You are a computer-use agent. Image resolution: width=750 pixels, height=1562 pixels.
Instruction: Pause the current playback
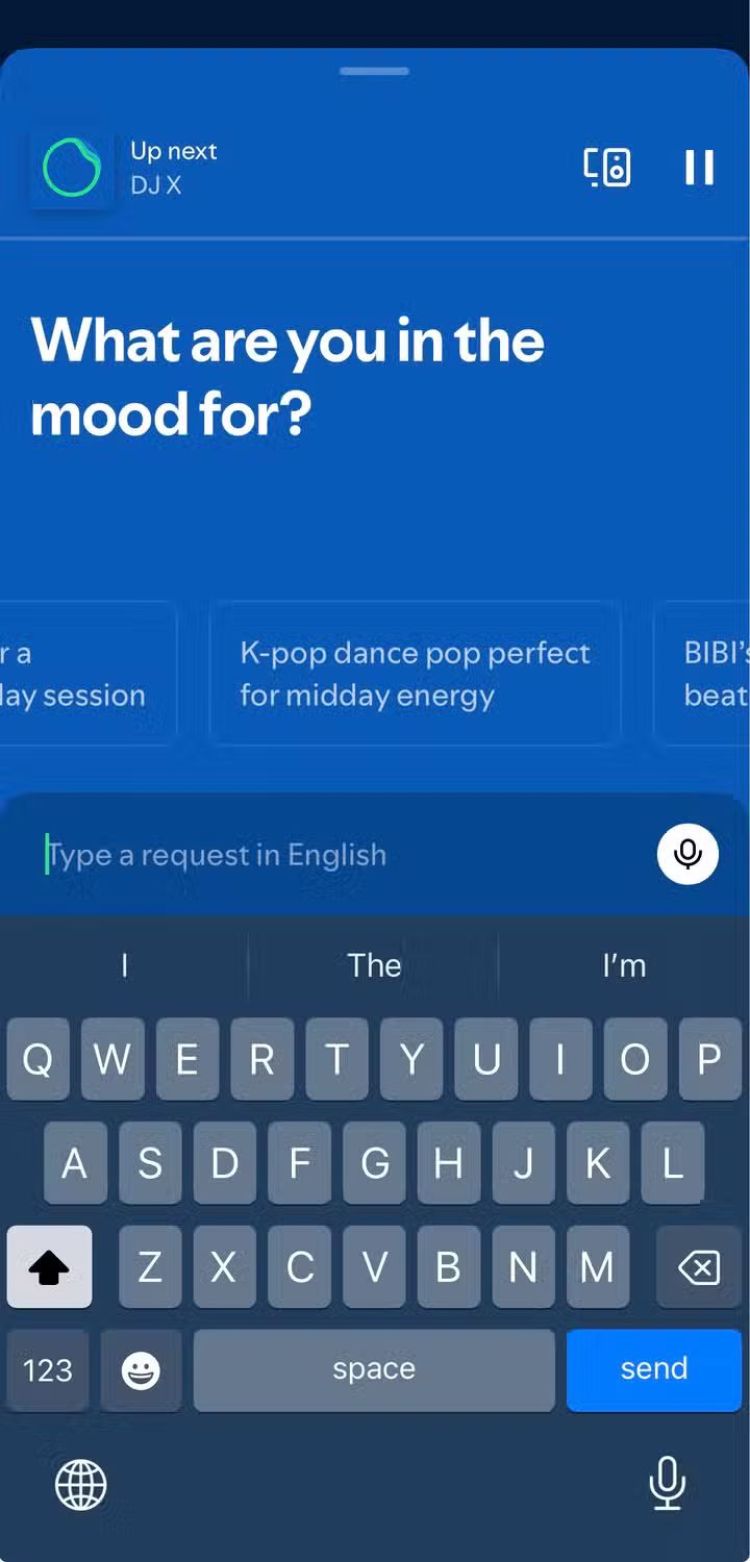(x=699, y=167)
